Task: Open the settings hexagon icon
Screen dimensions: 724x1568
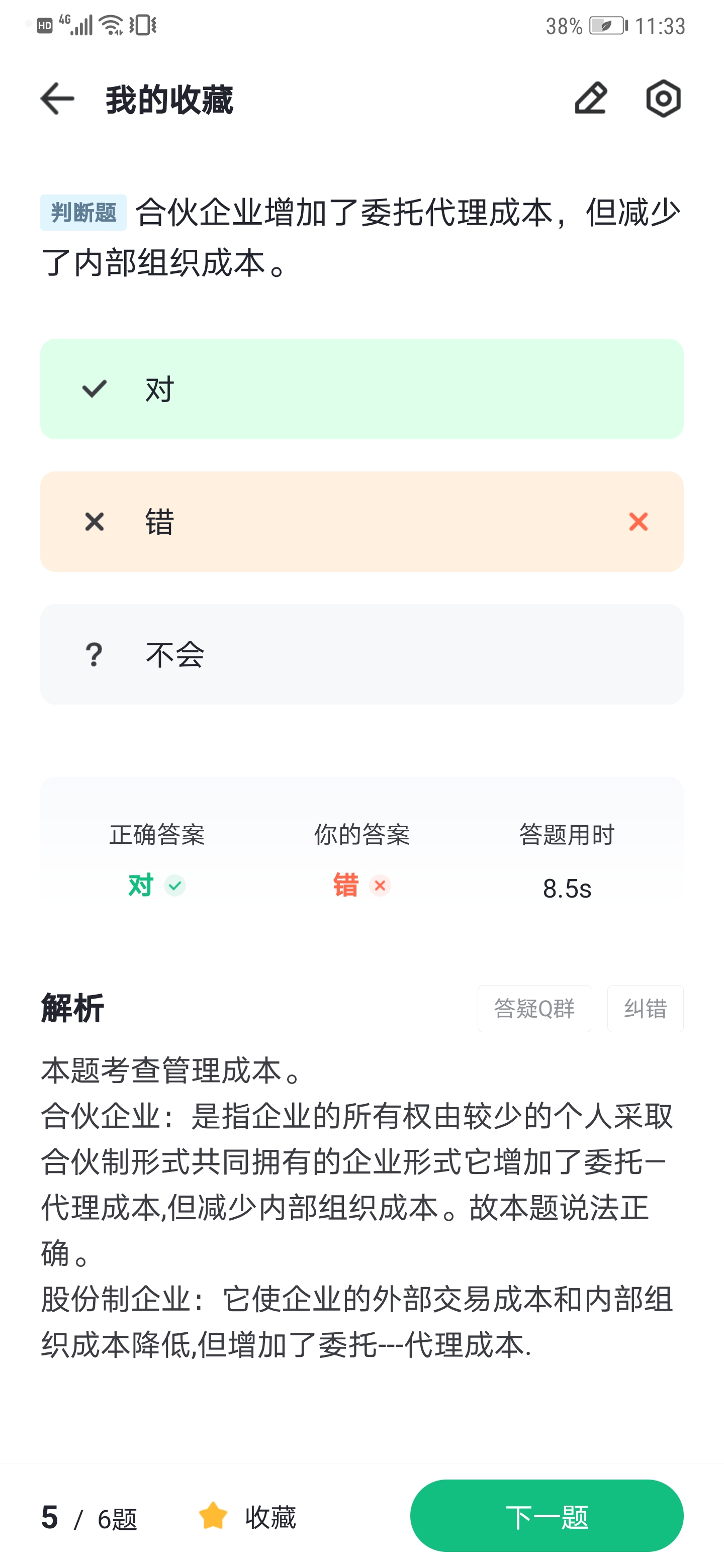Action: tap(663, 99)
